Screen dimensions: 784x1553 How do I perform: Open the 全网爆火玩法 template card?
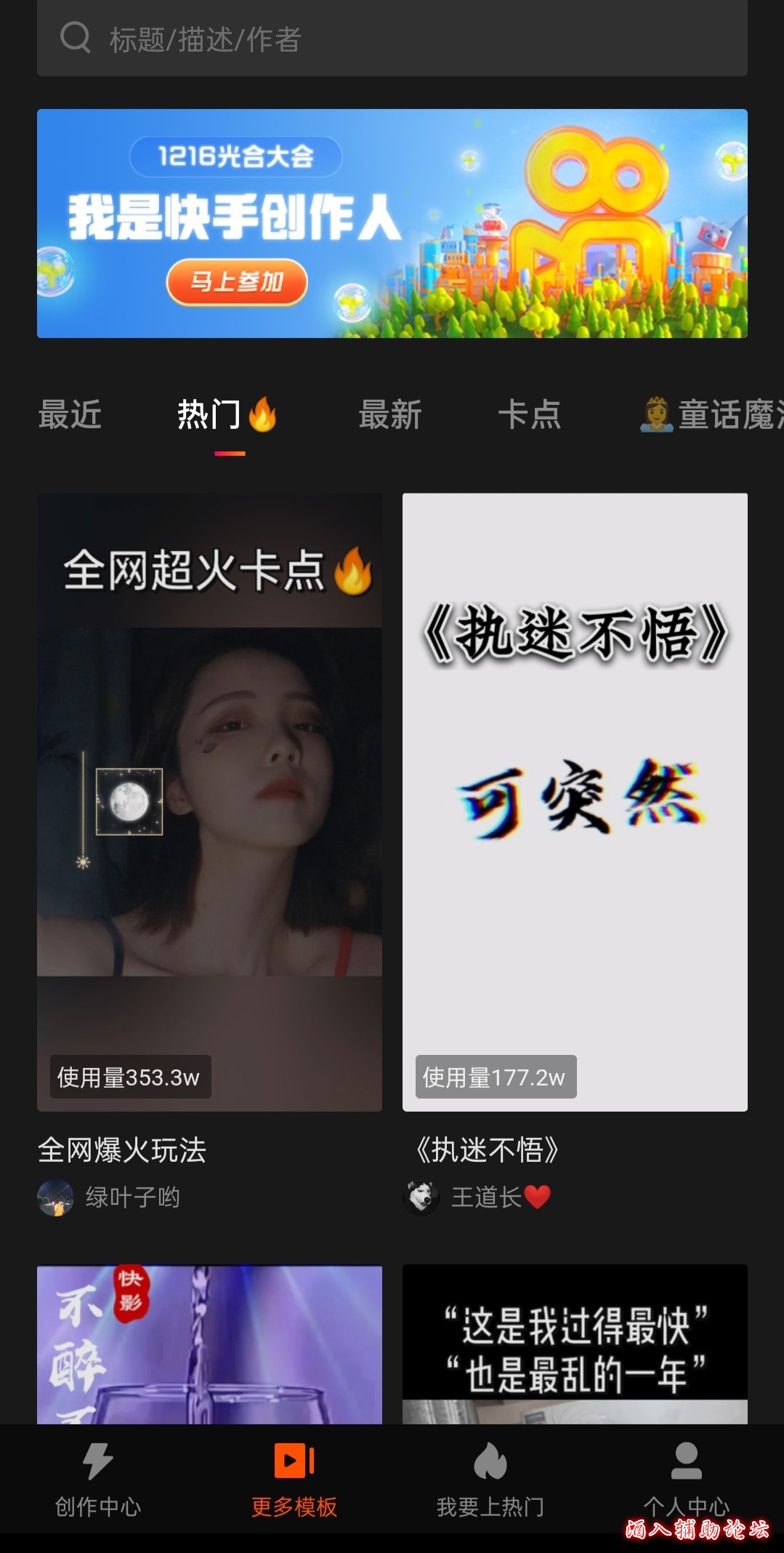click(x=209, y=801)
